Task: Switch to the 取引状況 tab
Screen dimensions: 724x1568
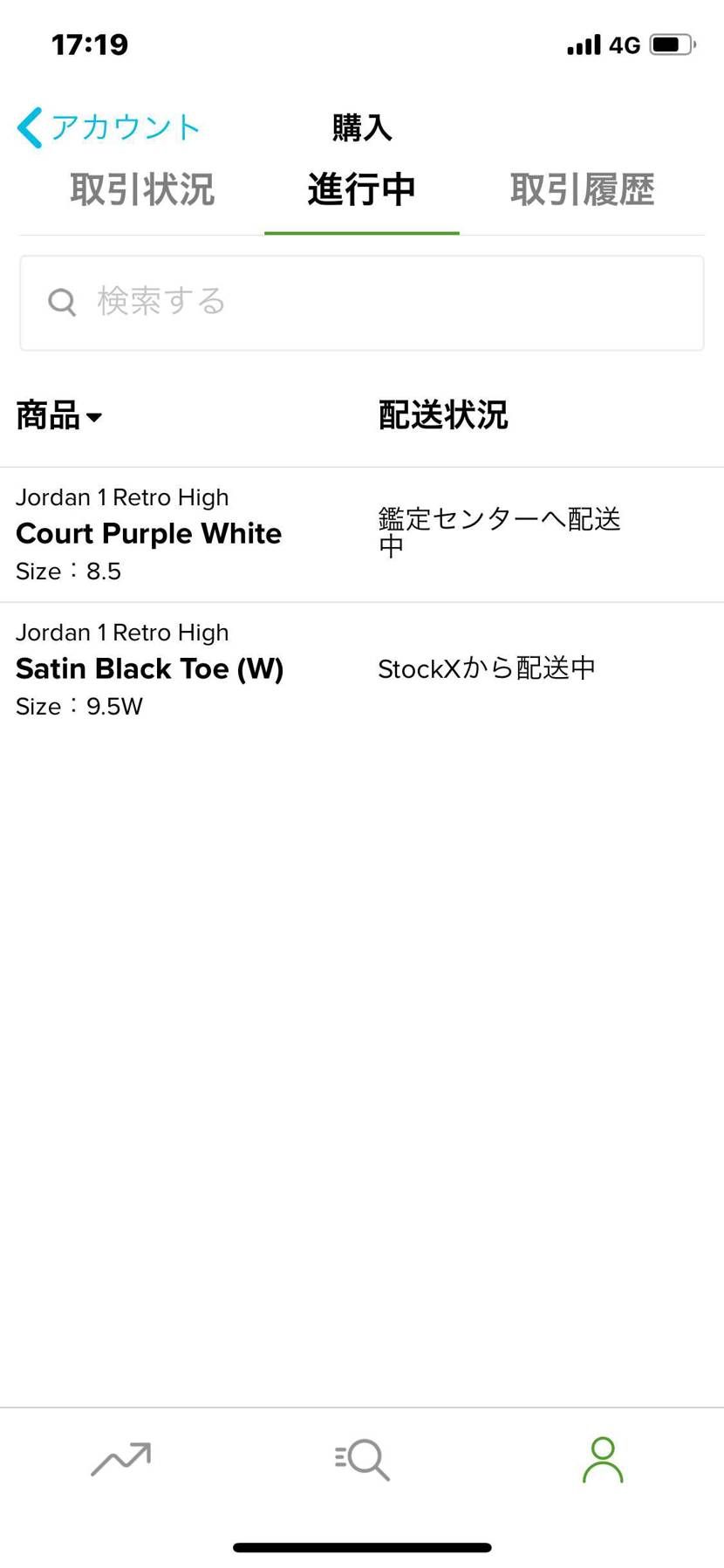Action: point(142,189)
